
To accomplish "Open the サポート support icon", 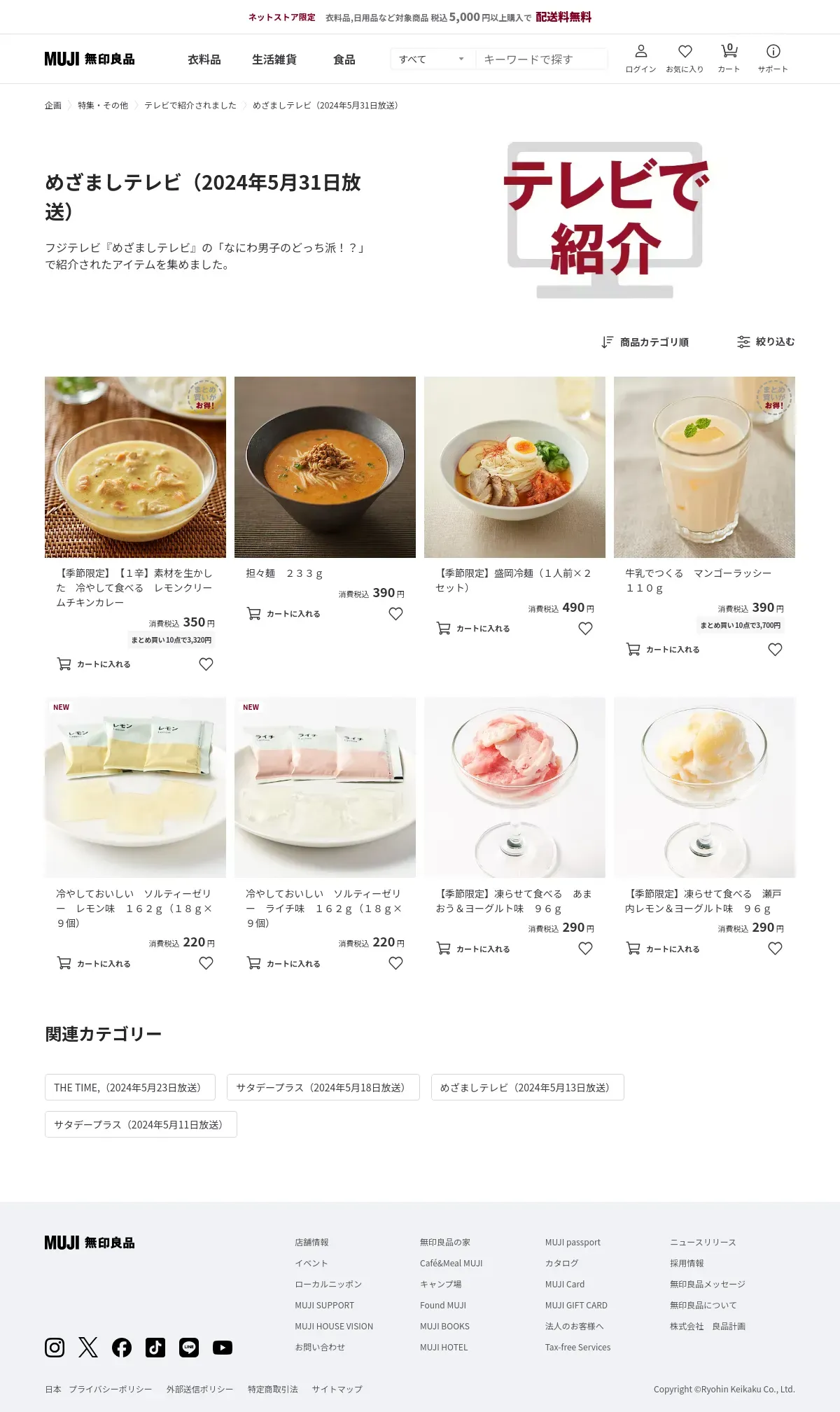I will 773,58.
